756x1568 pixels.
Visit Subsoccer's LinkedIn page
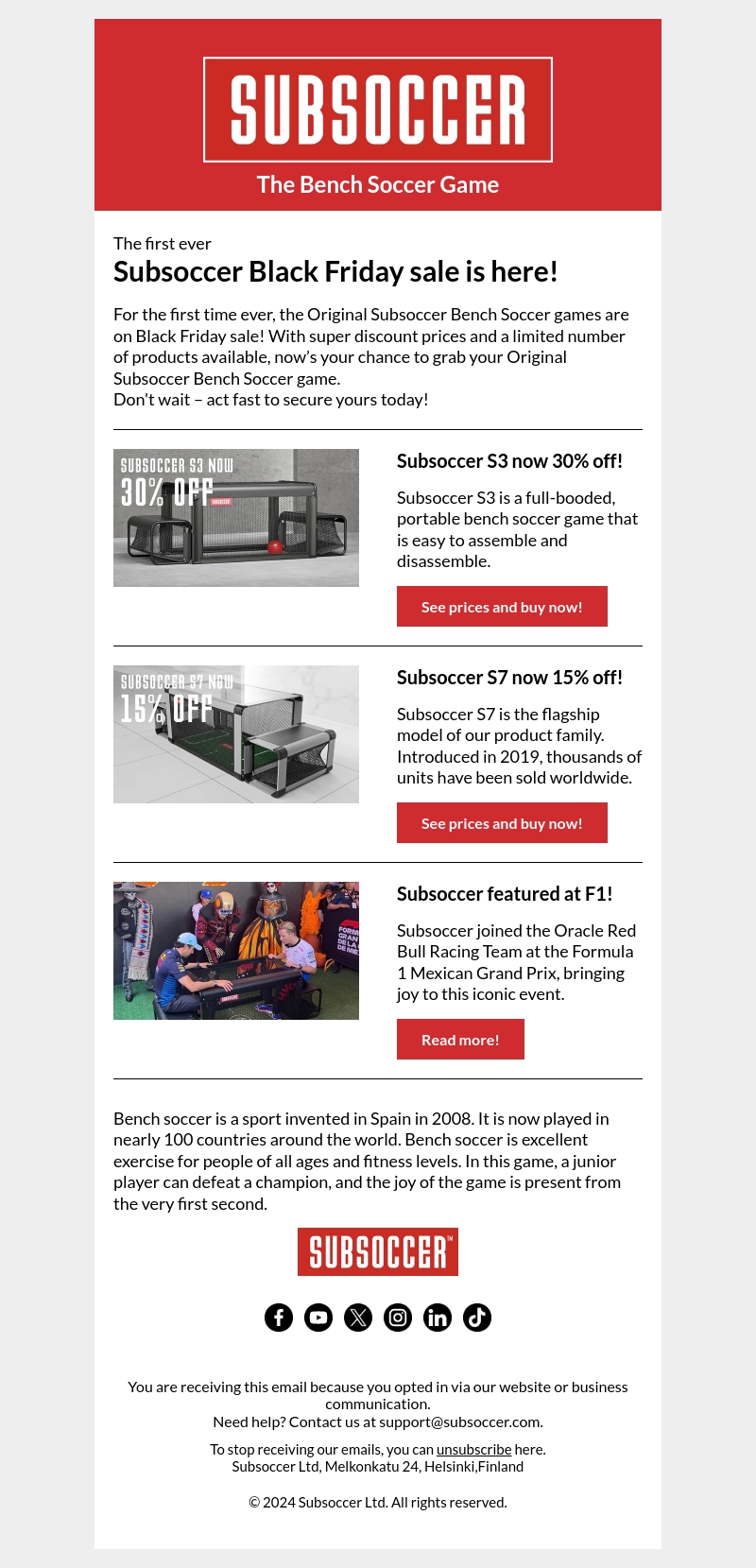(438, 1318)
